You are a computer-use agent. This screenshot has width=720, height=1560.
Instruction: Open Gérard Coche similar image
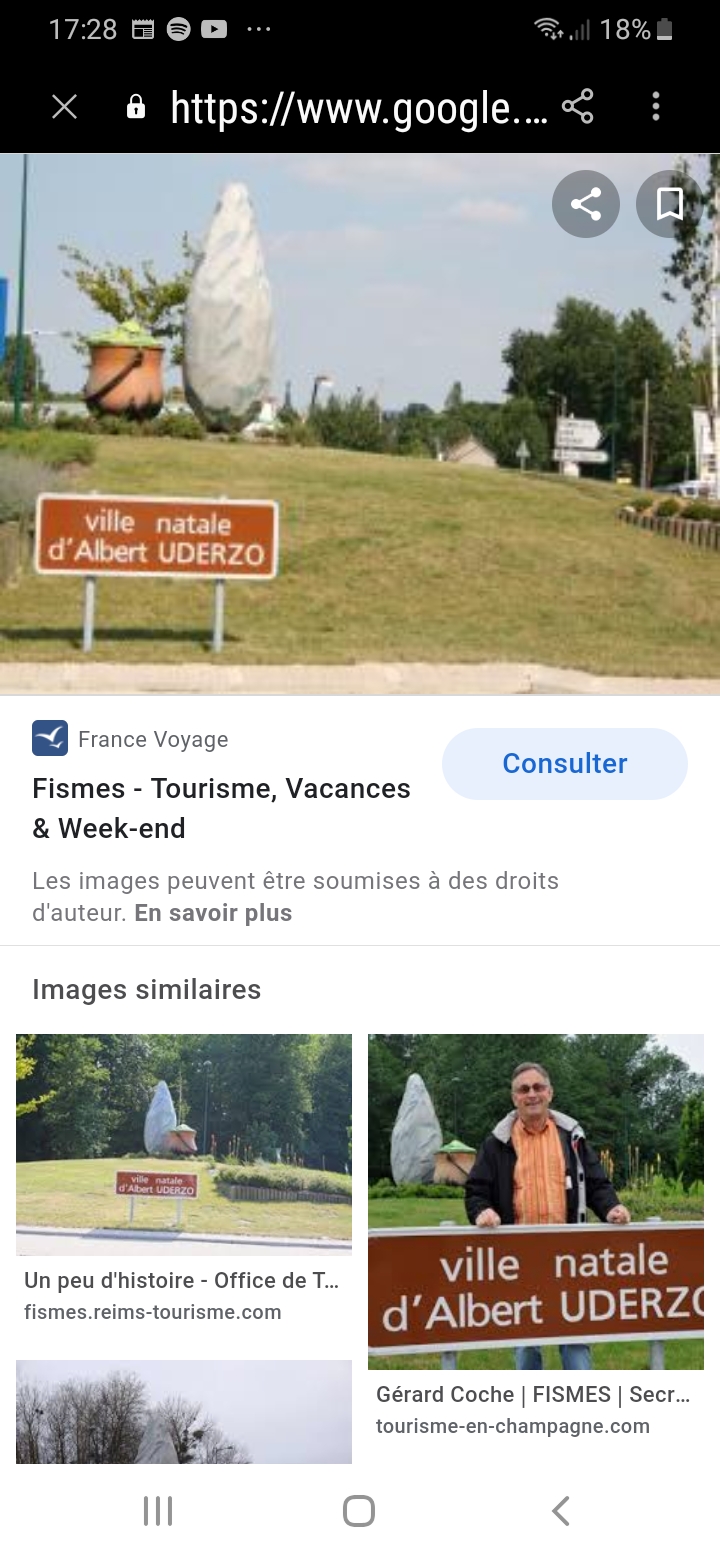[536, 1201]
